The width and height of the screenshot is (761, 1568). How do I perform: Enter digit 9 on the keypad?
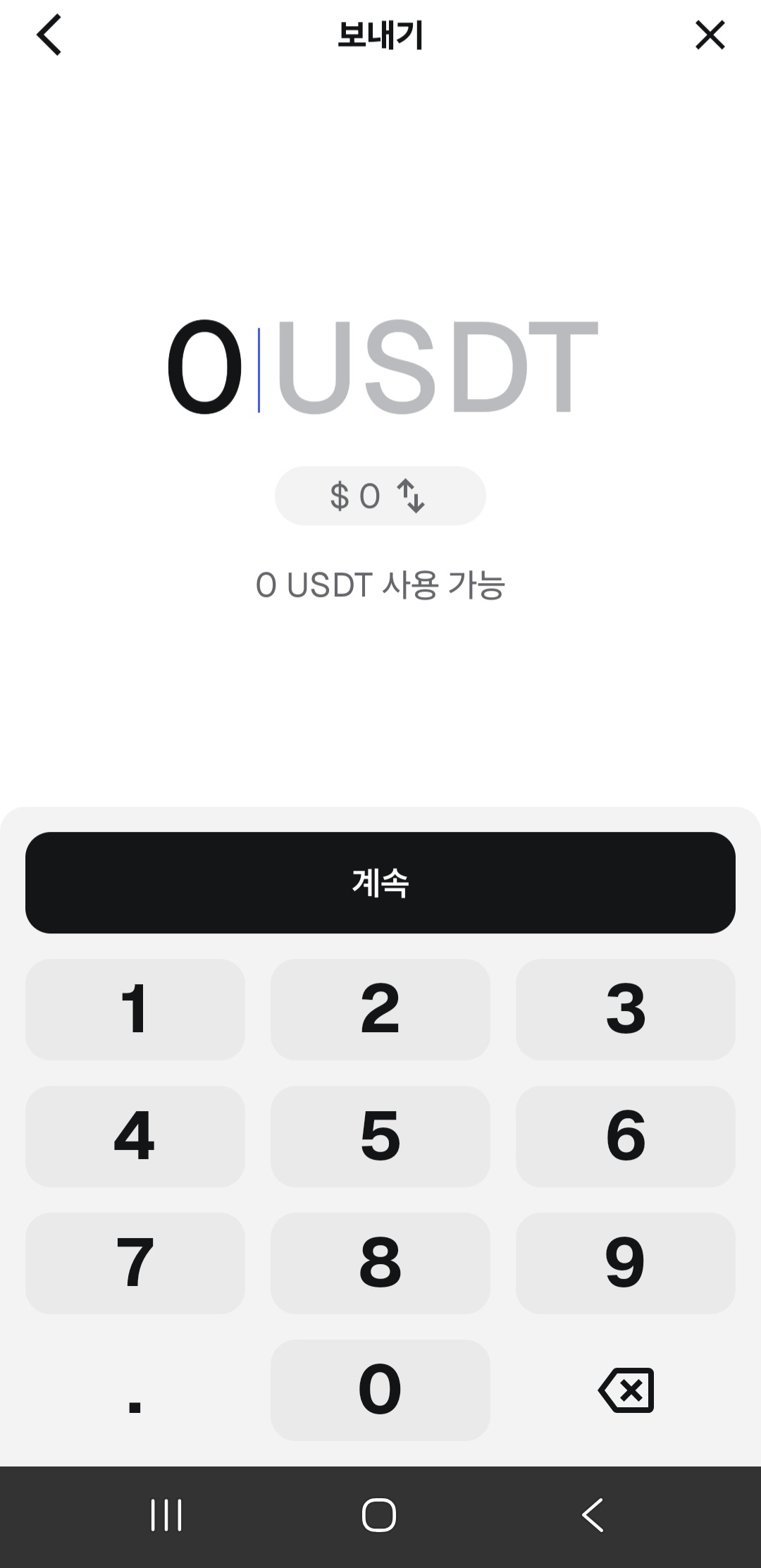tap(626, 1263)
